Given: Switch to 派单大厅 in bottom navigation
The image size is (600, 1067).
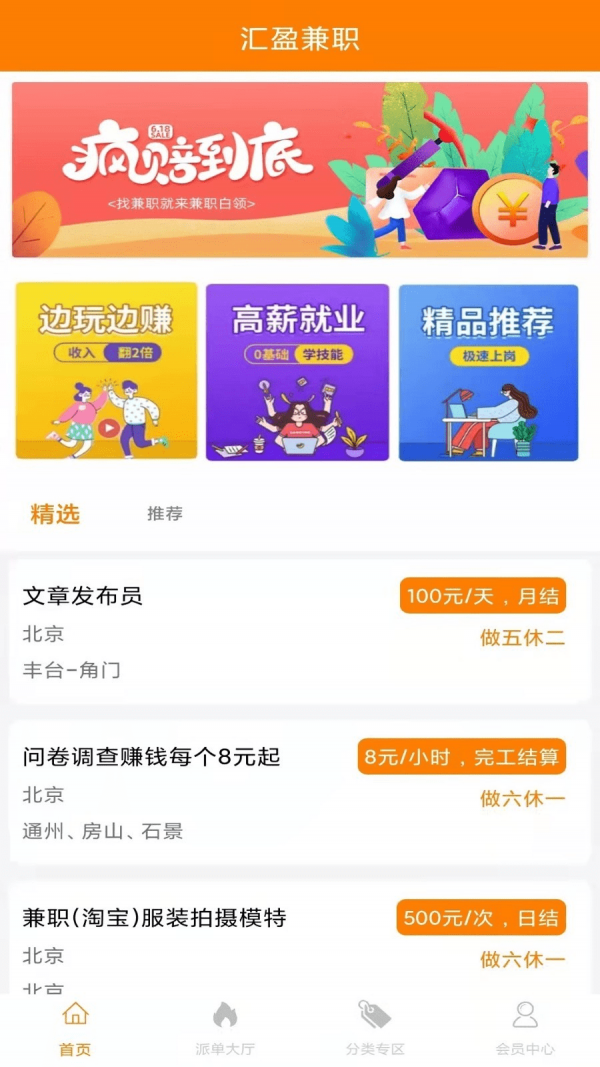Looking at the screenshot, I should (x=225, y=1028).
